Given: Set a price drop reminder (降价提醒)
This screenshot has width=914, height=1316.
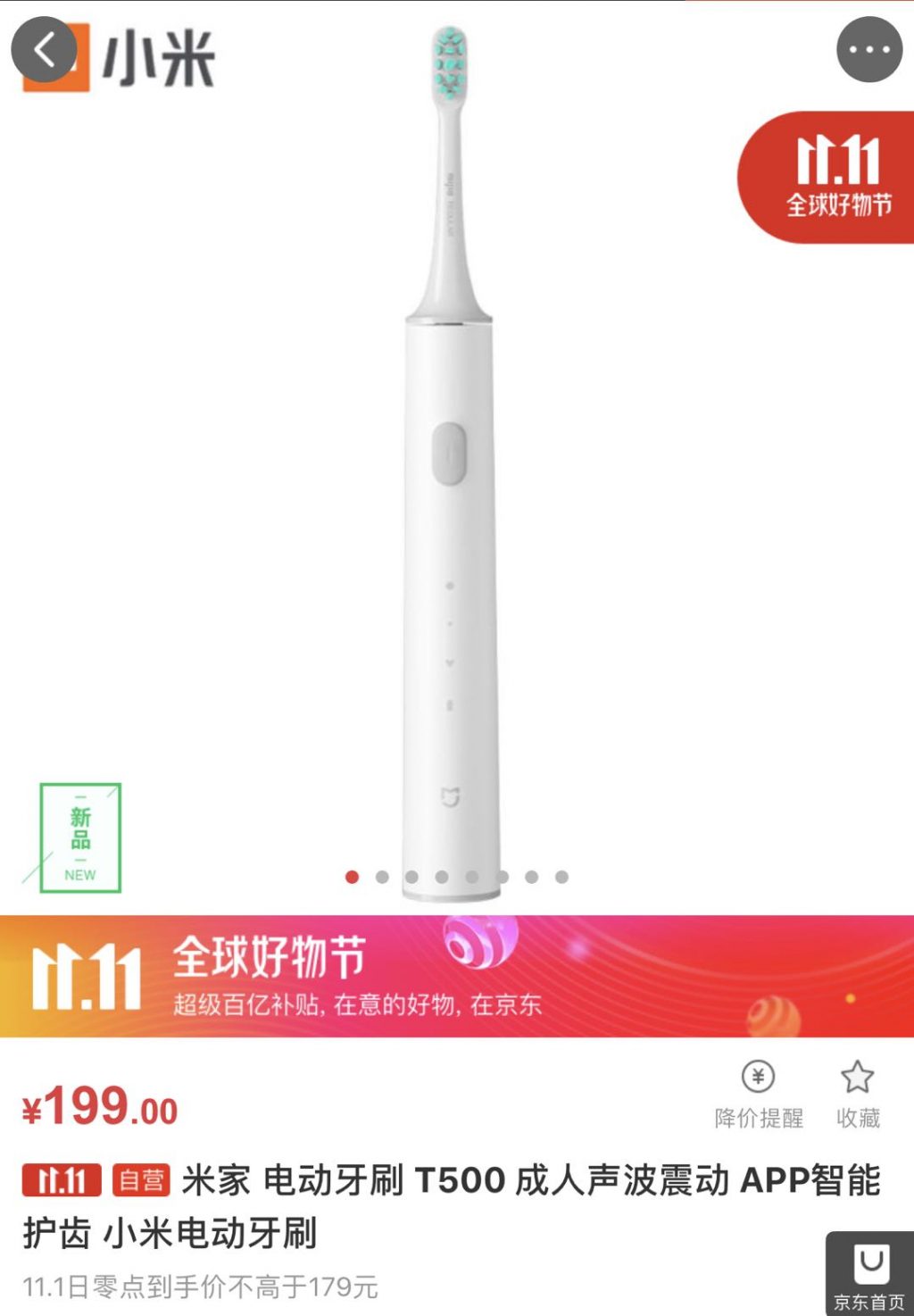Looking at the screenshot, I should pyautogui.click(x=759, y=1094).
